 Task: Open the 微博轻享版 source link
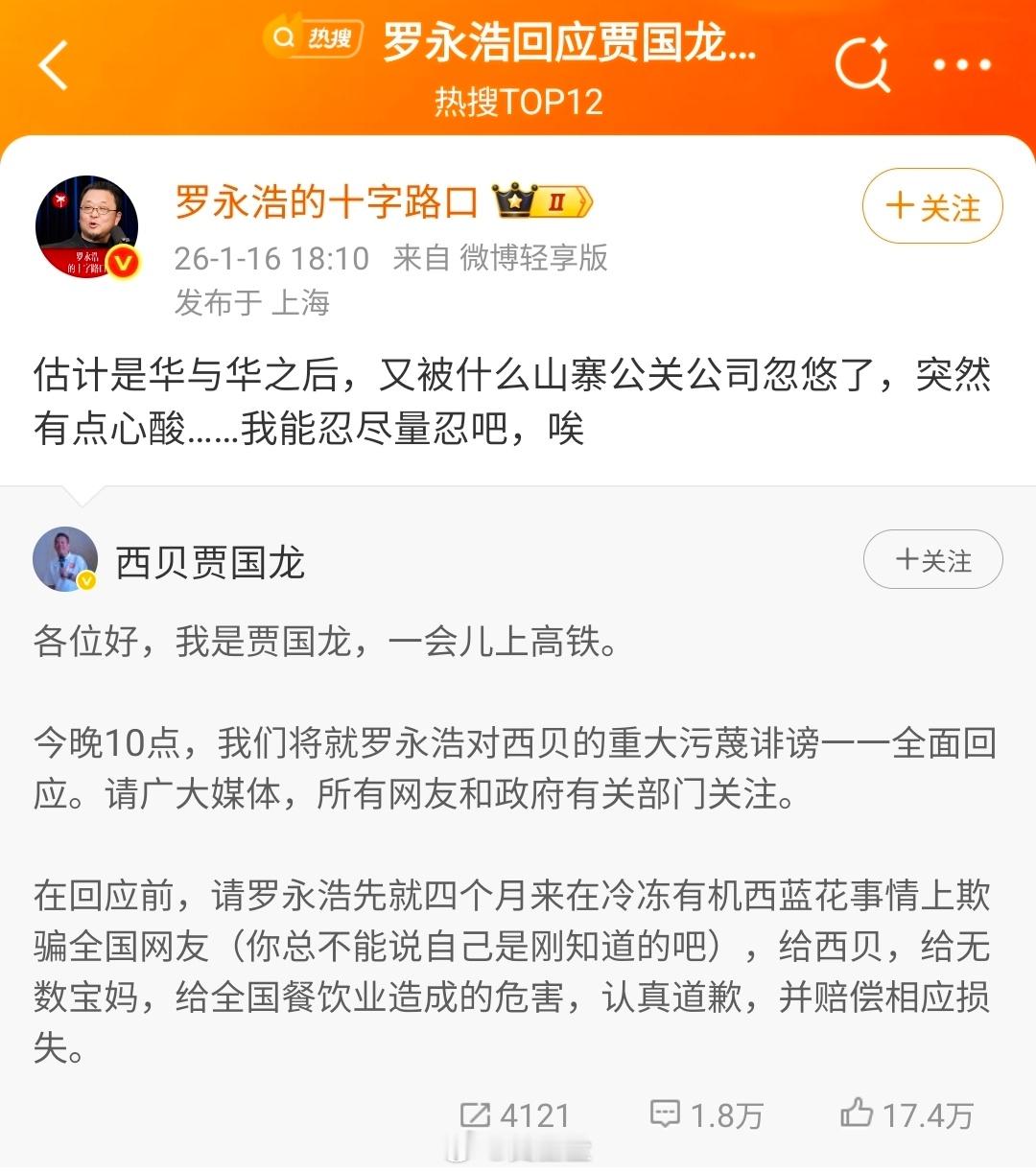[x=539, y=258]
